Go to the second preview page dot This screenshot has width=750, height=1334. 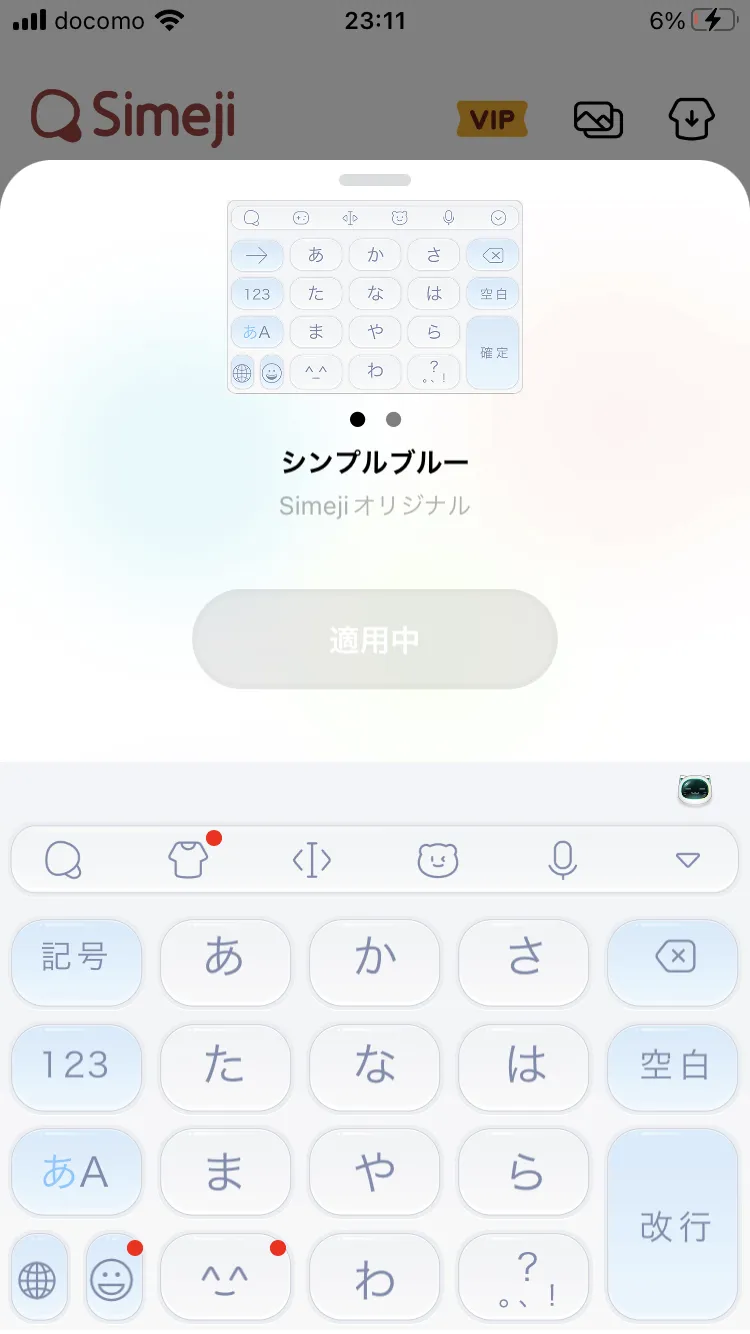(x=393, y=419)
